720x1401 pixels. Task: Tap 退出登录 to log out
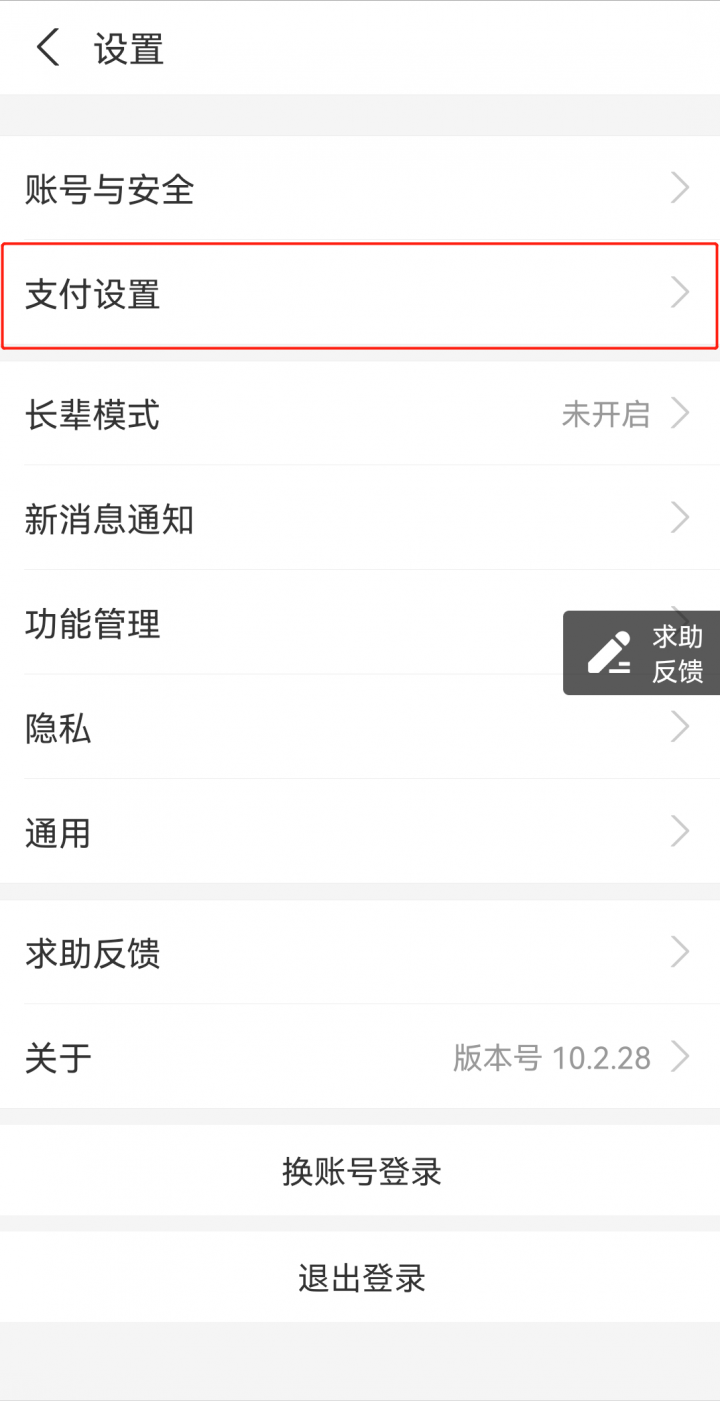click(360, 1277)
